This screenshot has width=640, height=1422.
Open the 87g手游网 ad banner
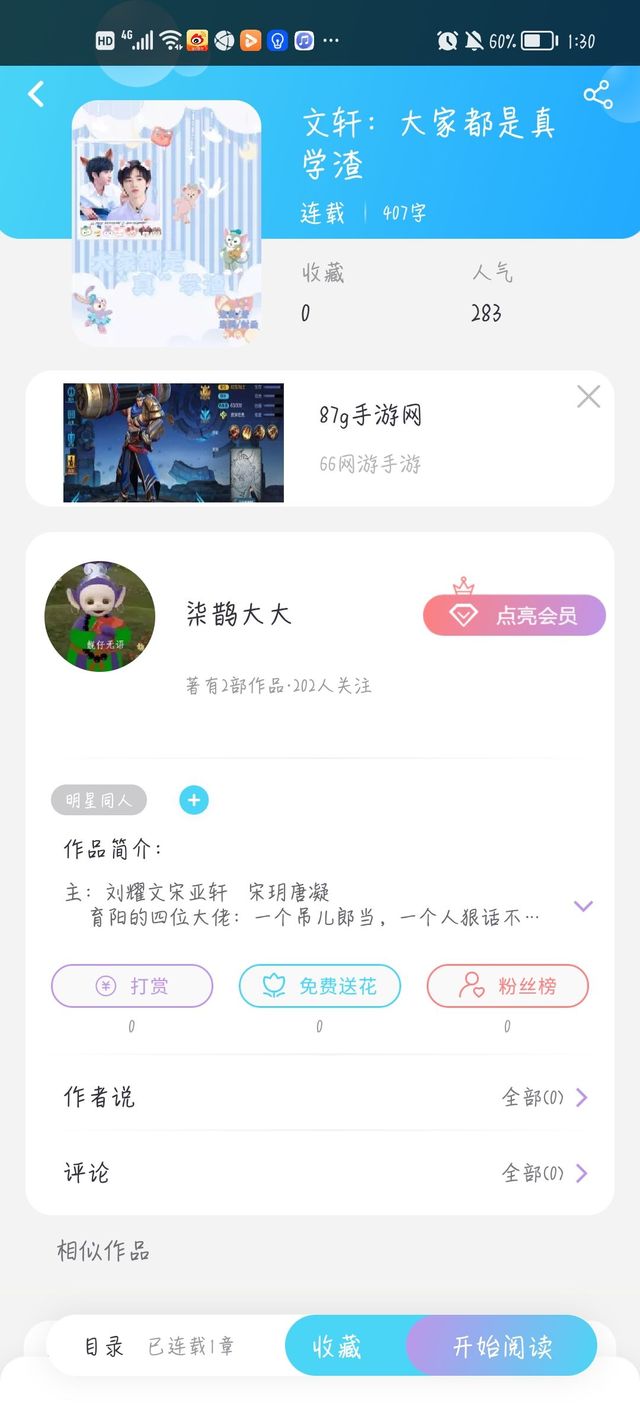pos(320,440)
